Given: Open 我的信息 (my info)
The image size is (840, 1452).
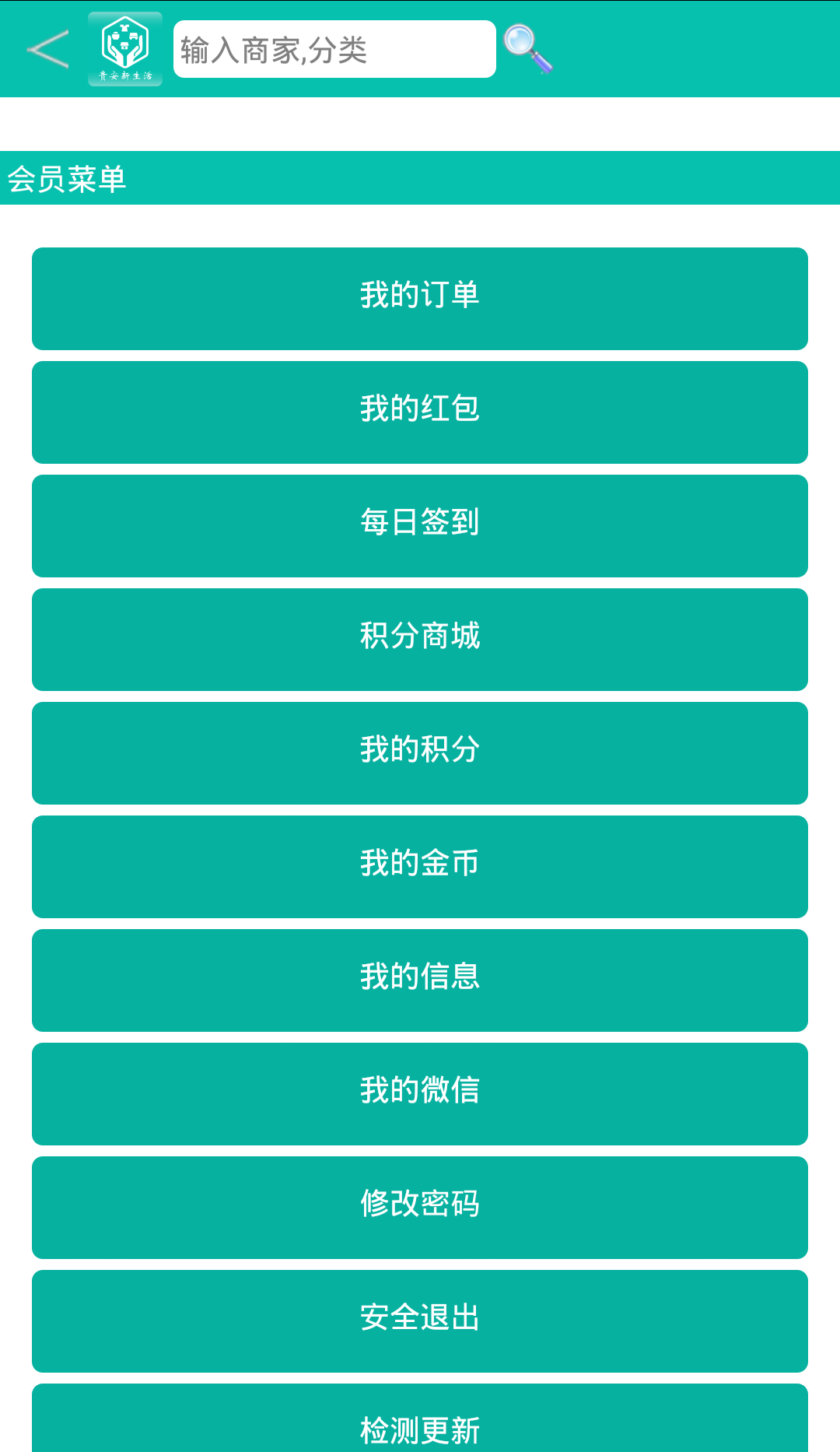Looking at the screenshot, I should 420,980.
